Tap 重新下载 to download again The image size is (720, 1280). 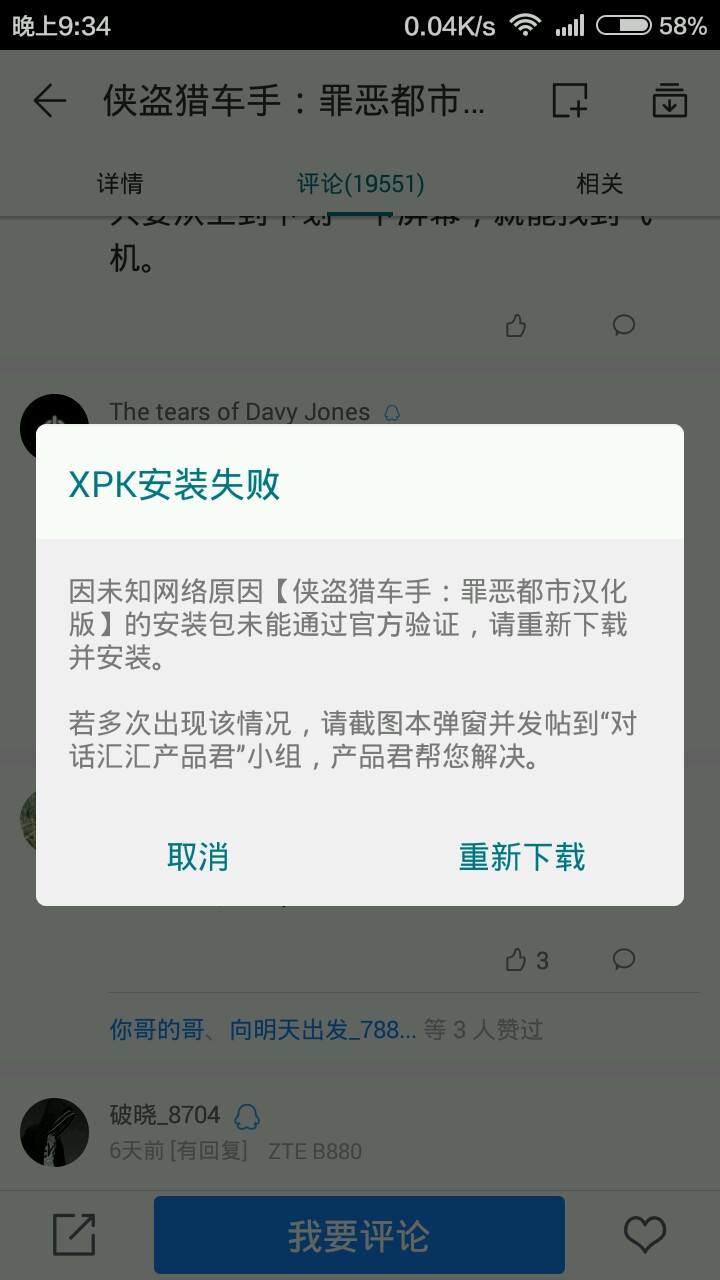pyautogui.click(x=522, y=857)
